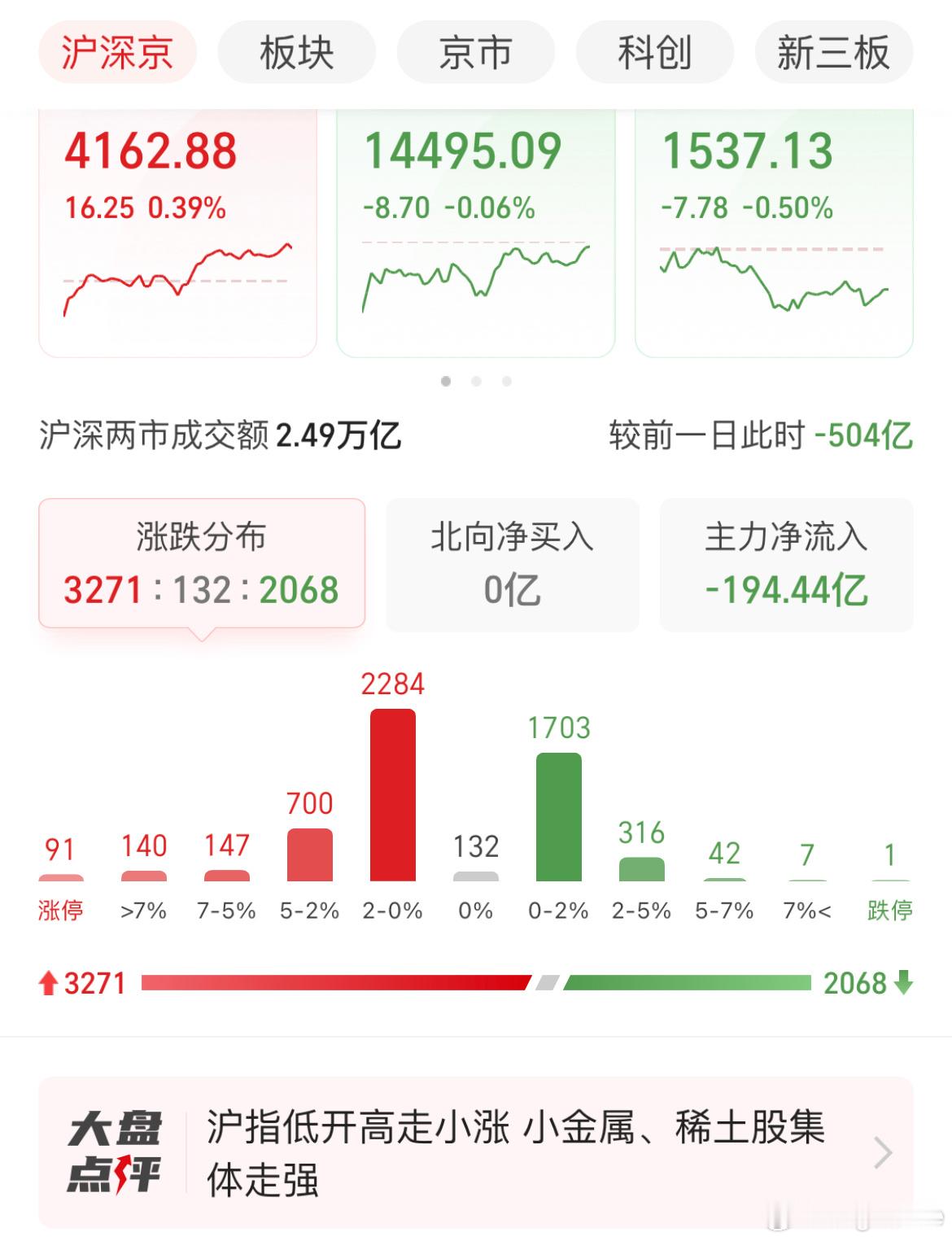The height and width of the screenshot is (1241, 952).
Task: Click the third carousel dot
Action: pos(506,380)
